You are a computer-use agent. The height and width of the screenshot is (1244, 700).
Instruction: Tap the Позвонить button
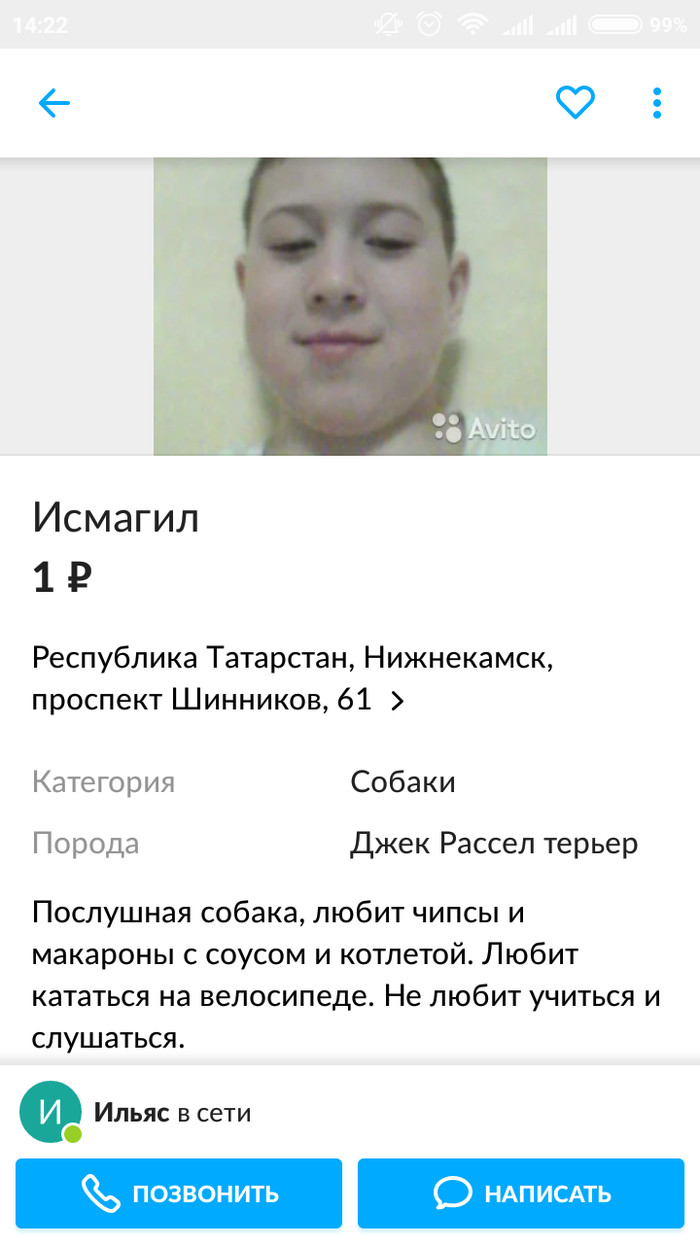pos(179,1193)
